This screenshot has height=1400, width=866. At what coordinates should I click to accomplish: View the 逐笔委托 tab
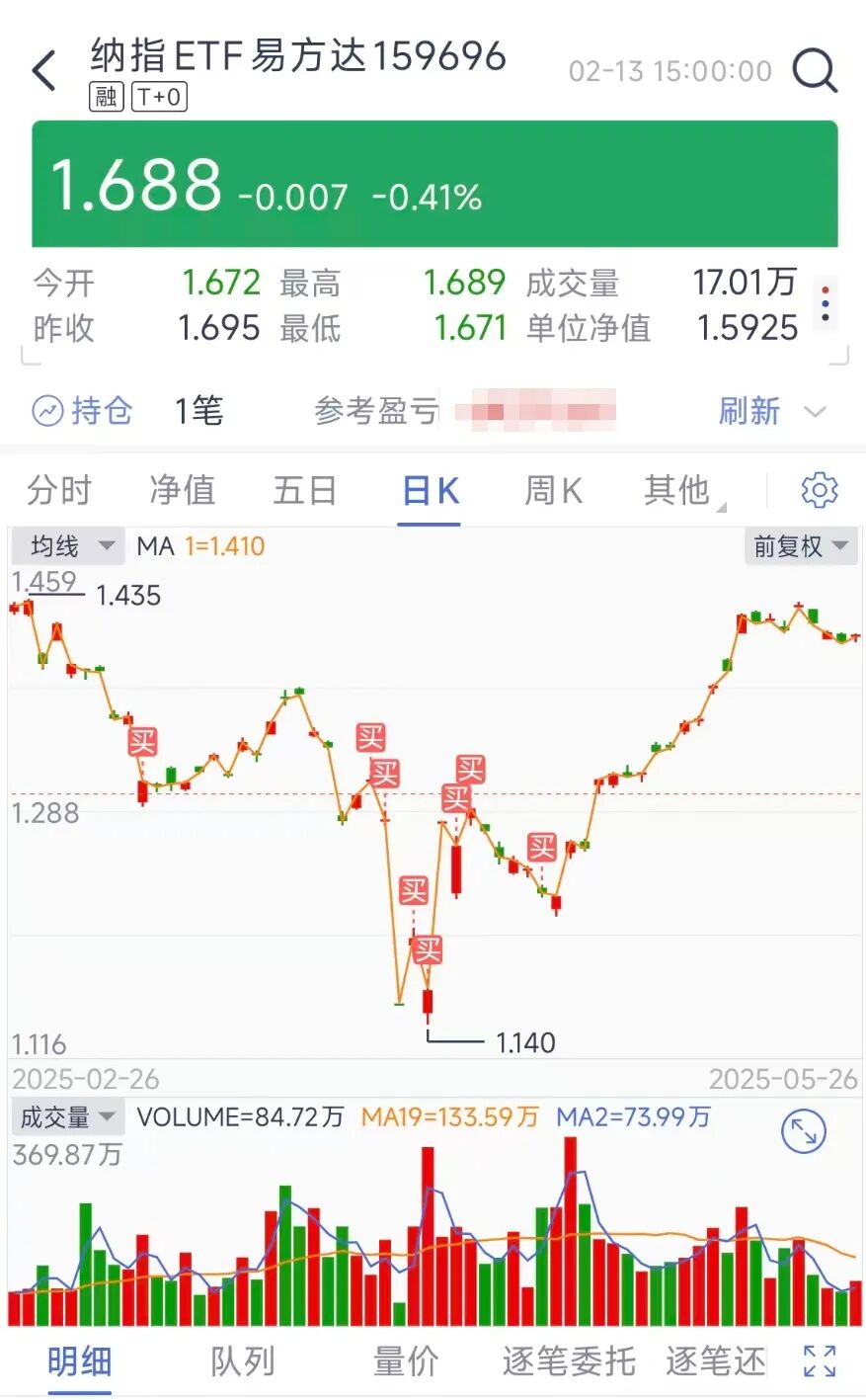pos(568,1361)
